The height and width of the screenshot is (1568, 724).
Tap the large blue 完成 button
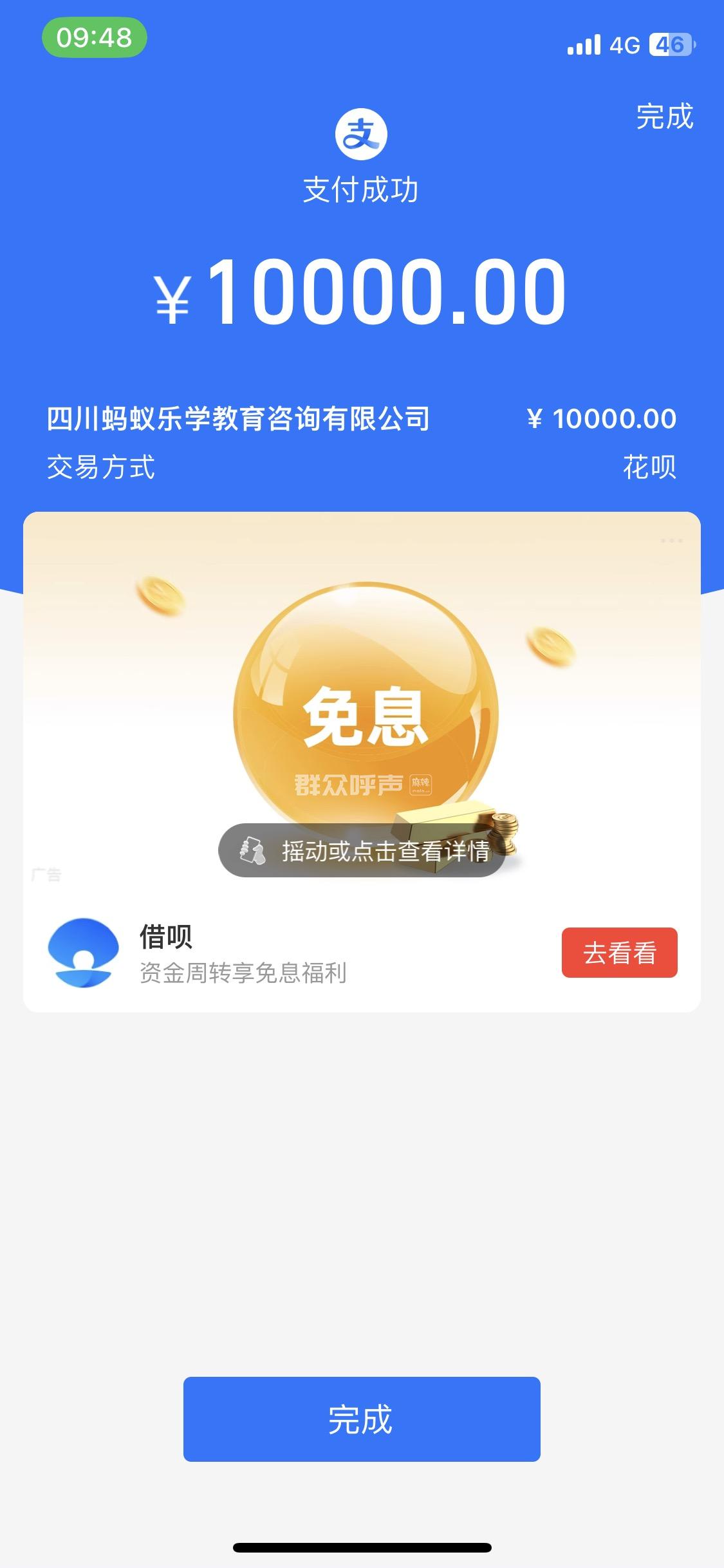pos(361,1419)
